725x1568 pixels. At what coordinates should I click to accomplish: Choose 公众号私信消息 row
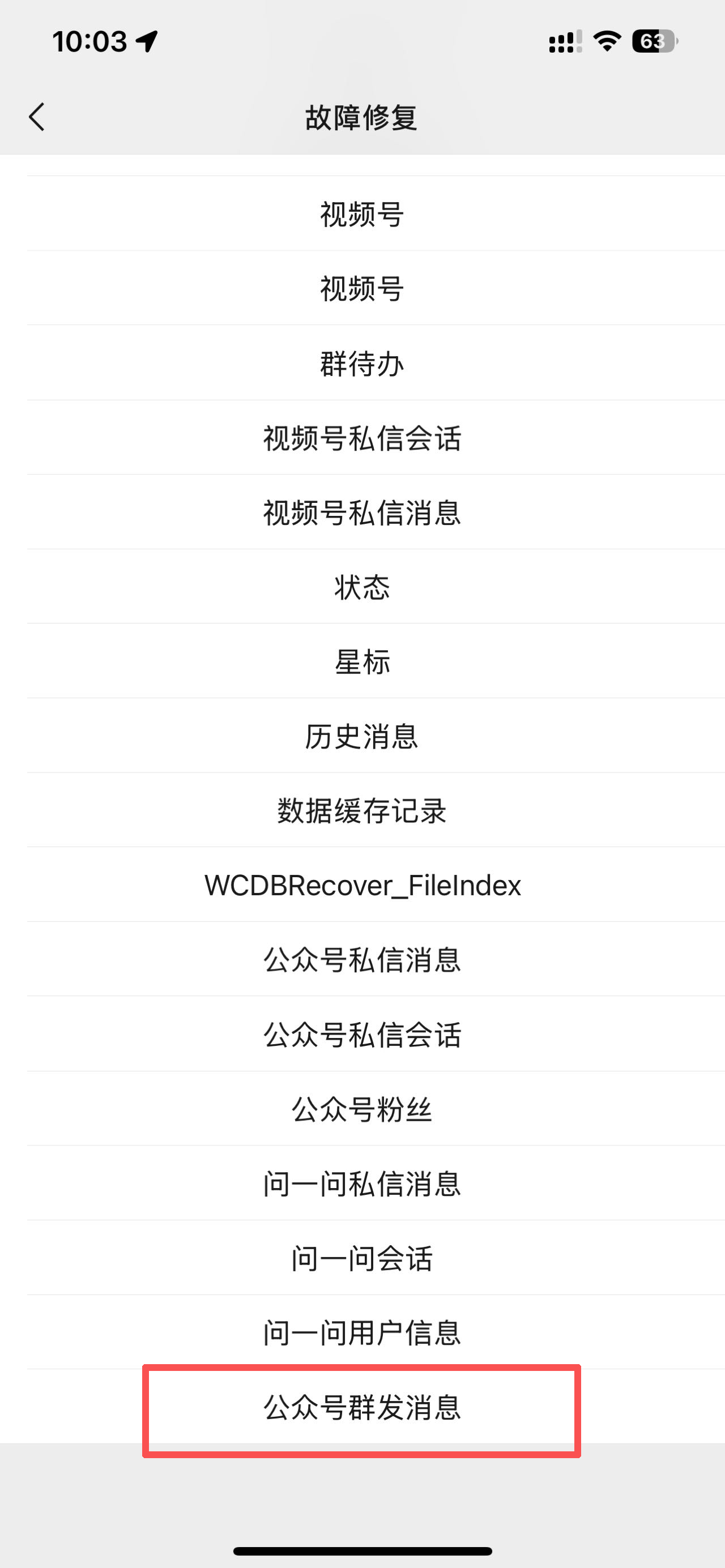[x=363, y=959]
